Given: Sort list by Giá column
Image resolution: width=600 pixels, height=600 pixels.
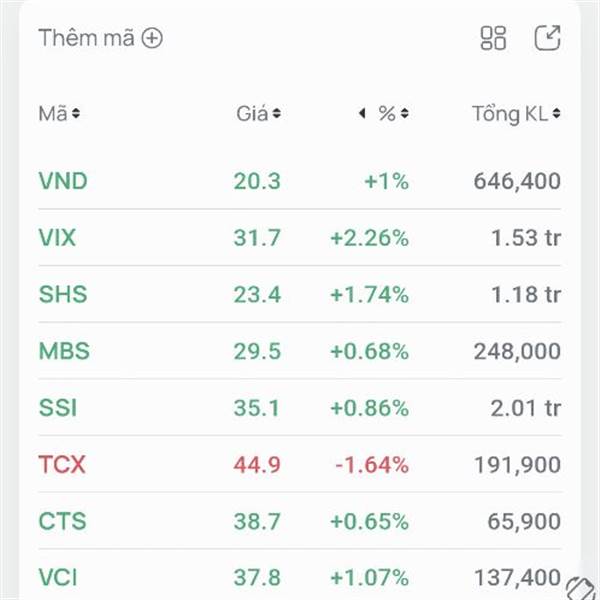Looking at the screenshot, I should [259, 114].
